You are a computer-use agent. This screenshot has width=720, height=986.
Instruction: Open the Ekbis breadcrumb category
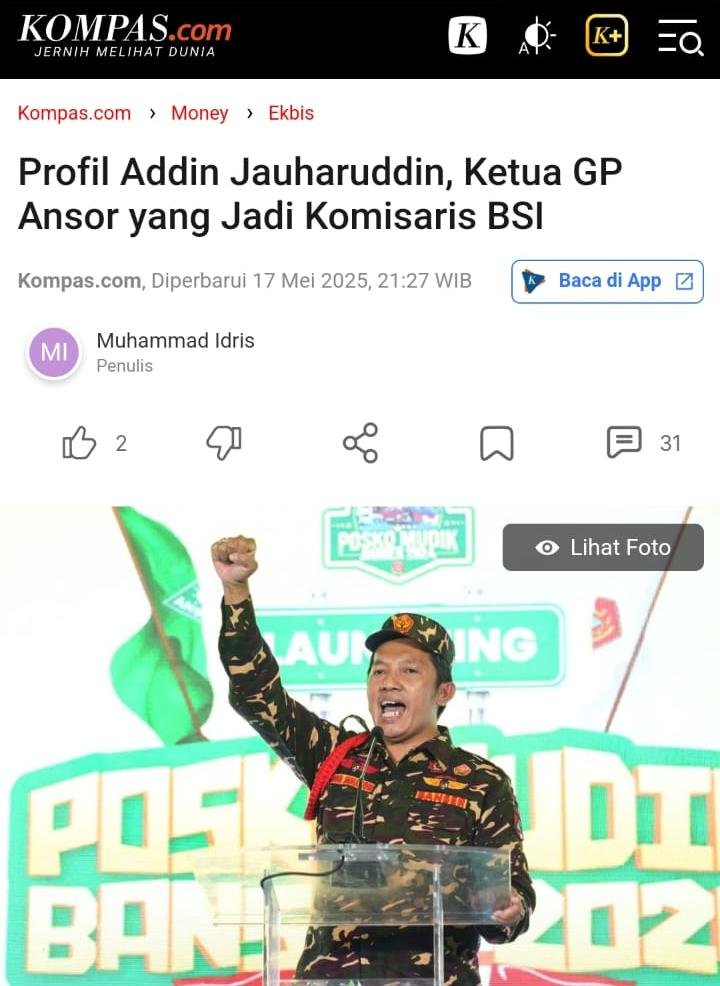pyautogui.click(x=291, y=113)
